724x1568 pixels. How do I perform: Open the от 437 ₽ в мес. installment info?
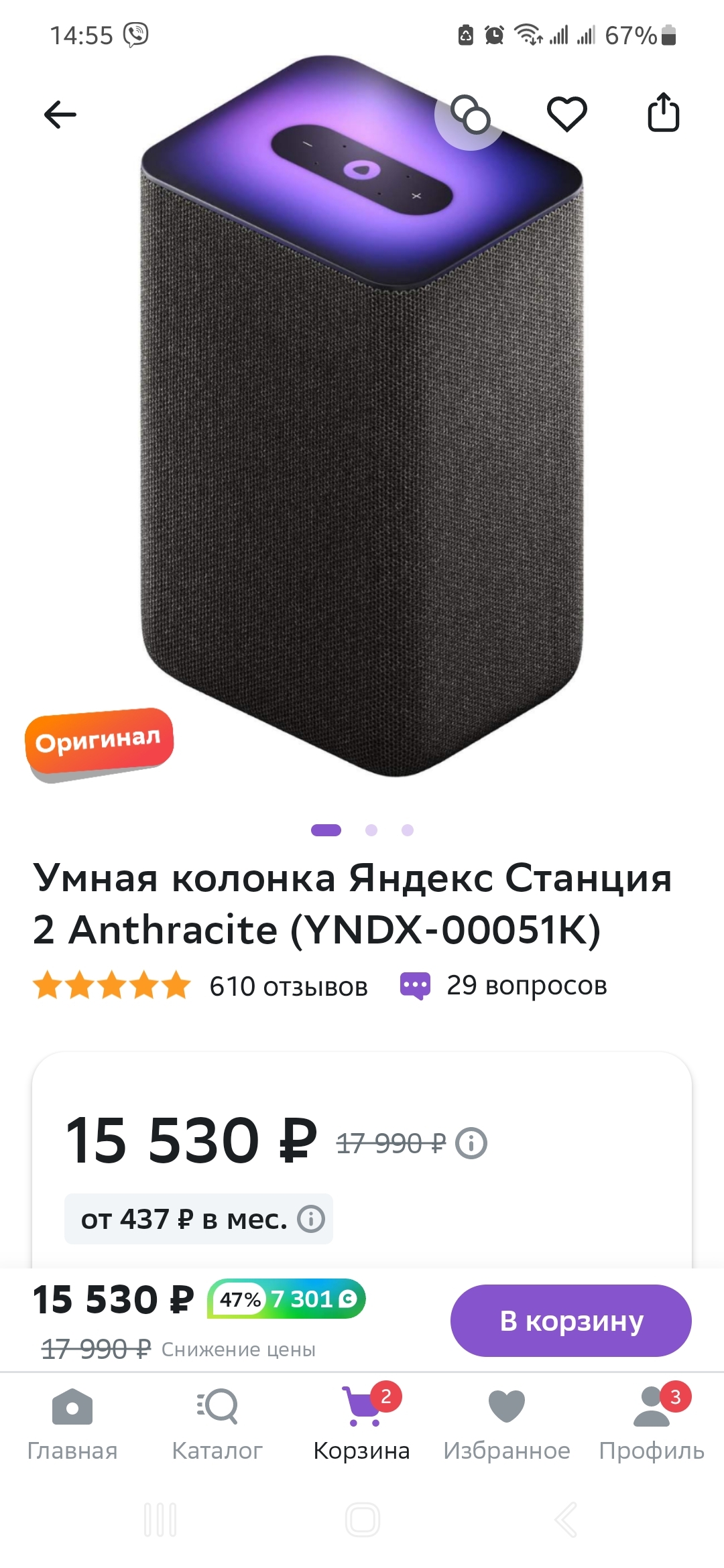[199, 1219]
